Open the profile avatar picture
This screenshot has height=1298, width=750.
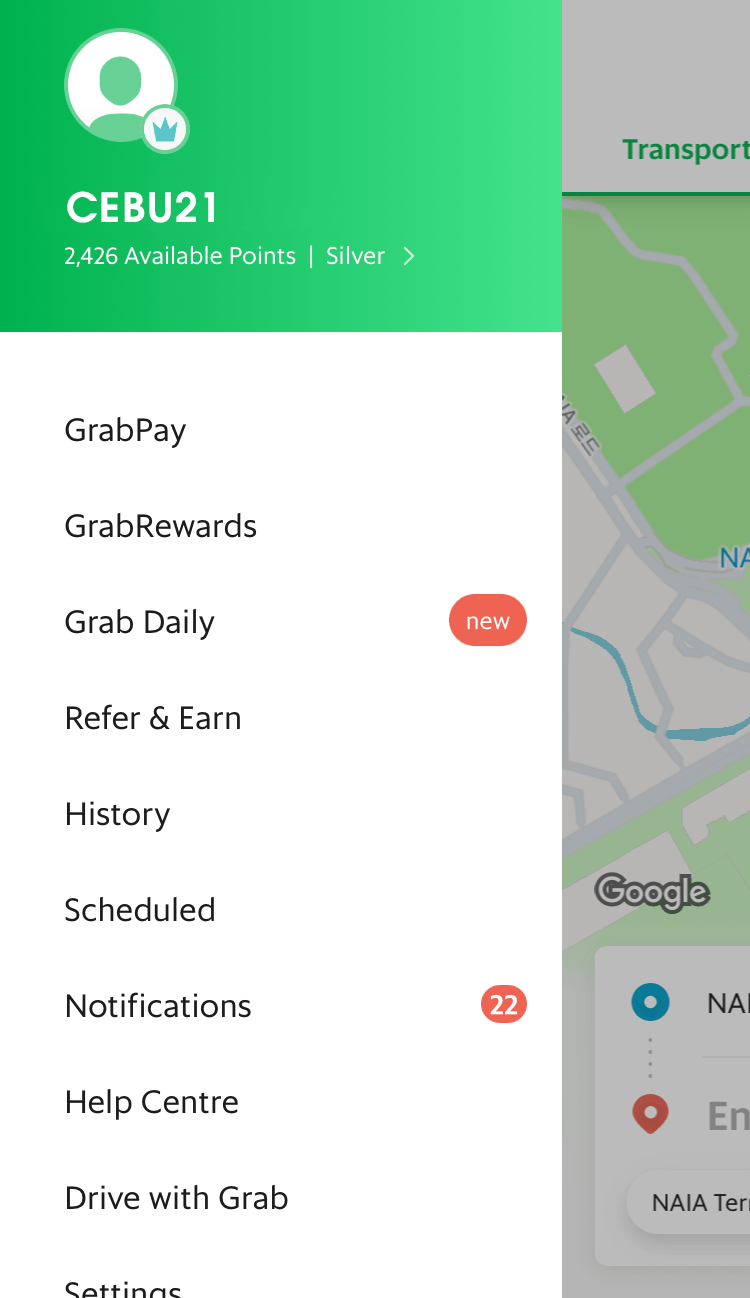click(121, 86)
